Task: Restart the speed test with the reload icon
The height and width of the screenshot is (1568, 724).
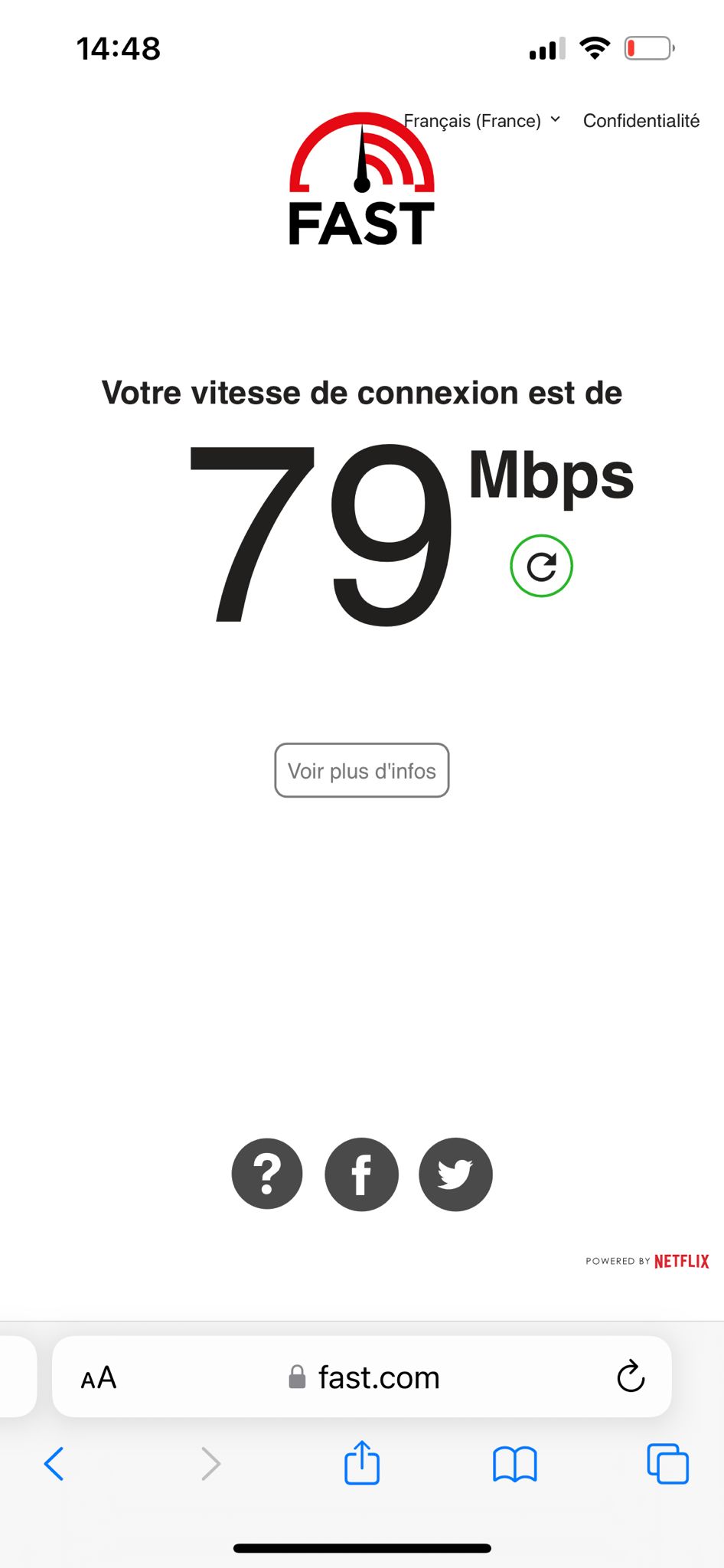Action: point(541,566)
